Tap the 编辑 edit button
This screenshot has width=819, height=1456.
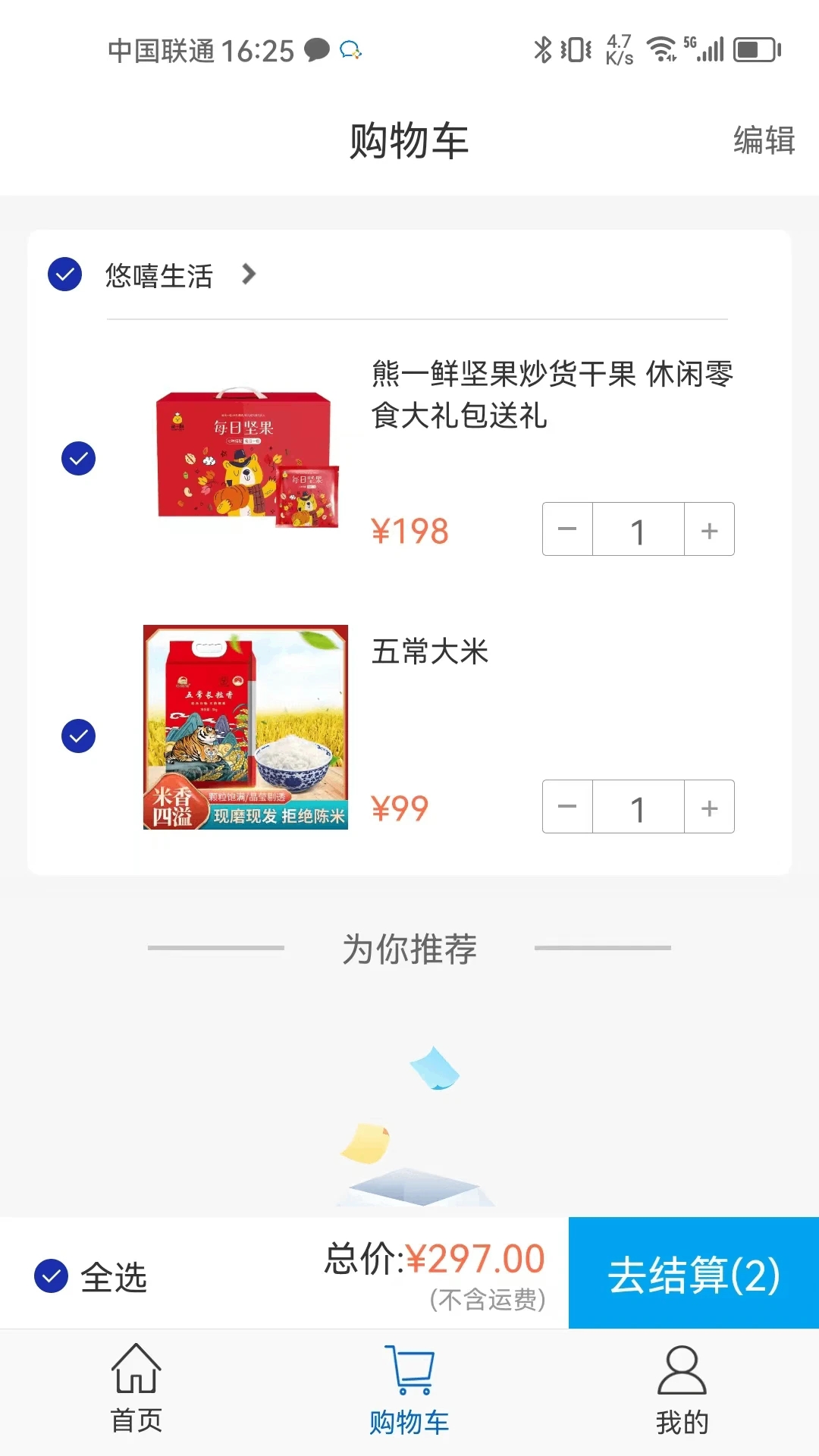pos(763,140)
